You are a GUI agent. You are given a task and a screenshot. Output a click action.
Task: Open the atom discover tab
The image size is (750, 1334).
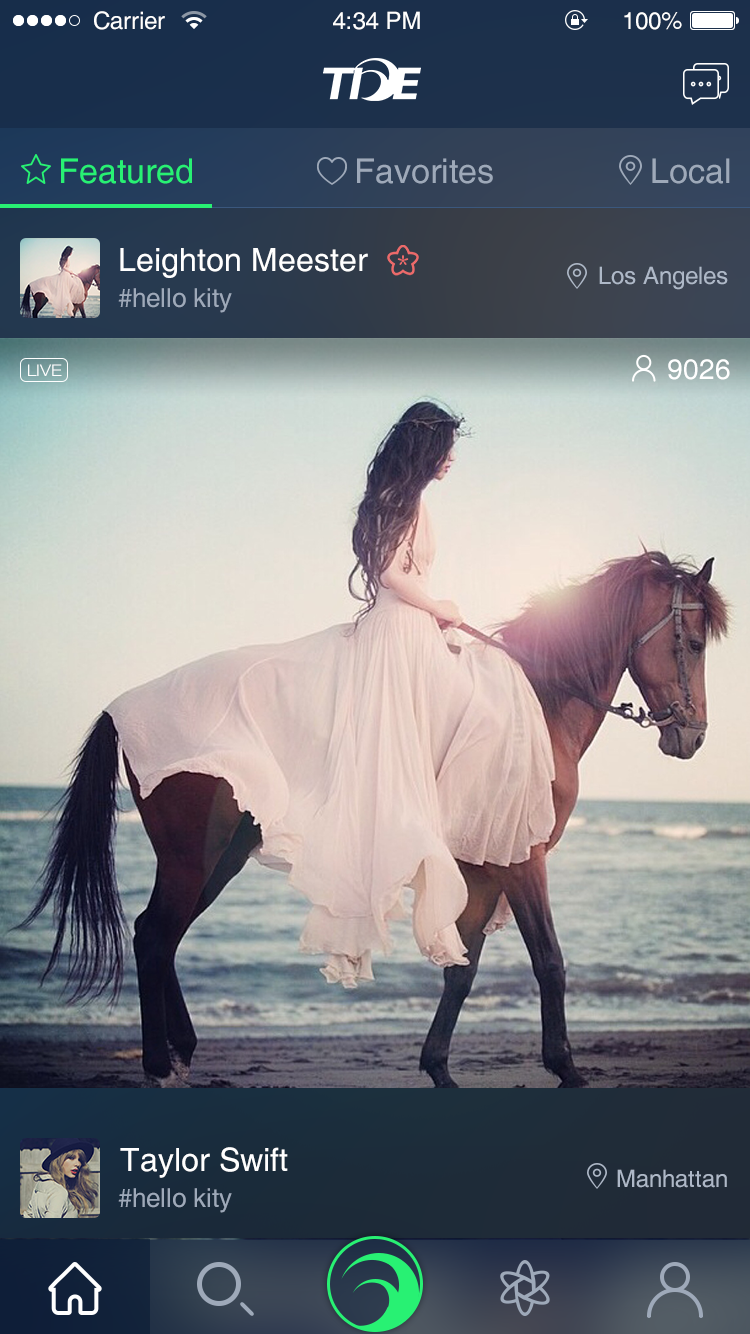[x=525, y=1288]
